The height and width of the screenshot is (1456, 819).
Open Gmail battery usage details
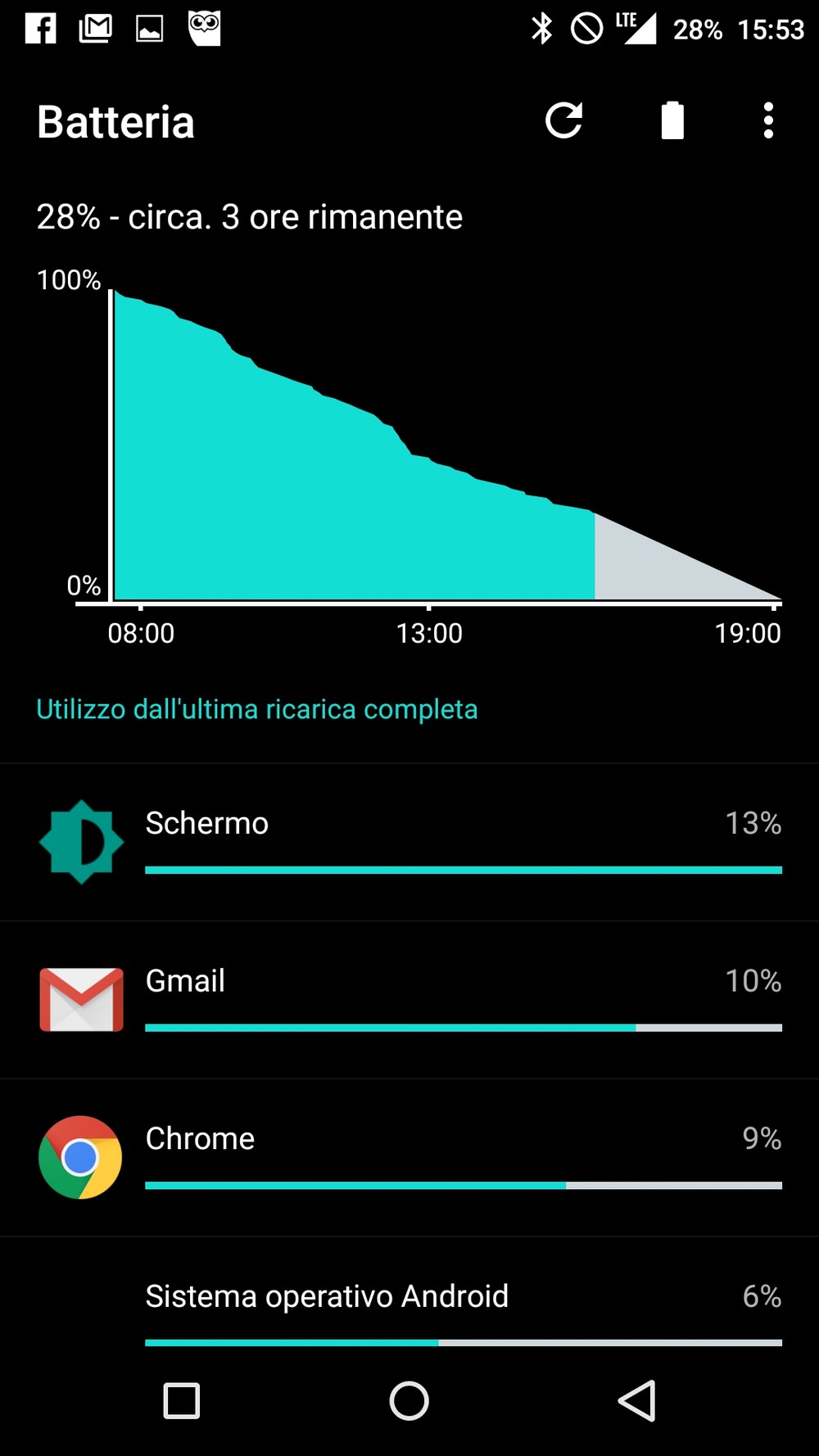point(409,1000)
